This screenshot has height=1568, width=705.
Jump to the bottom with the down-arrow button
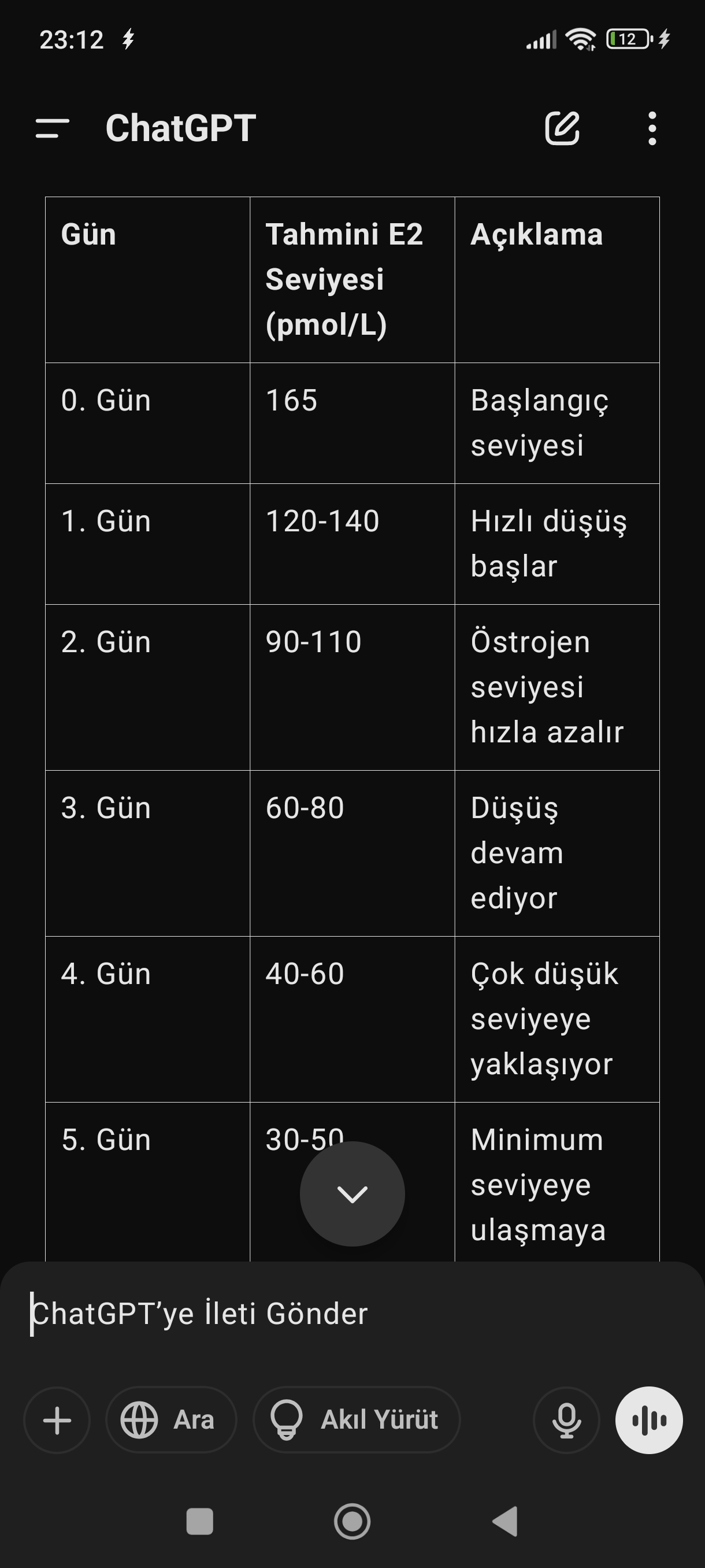coord(352,1194)
